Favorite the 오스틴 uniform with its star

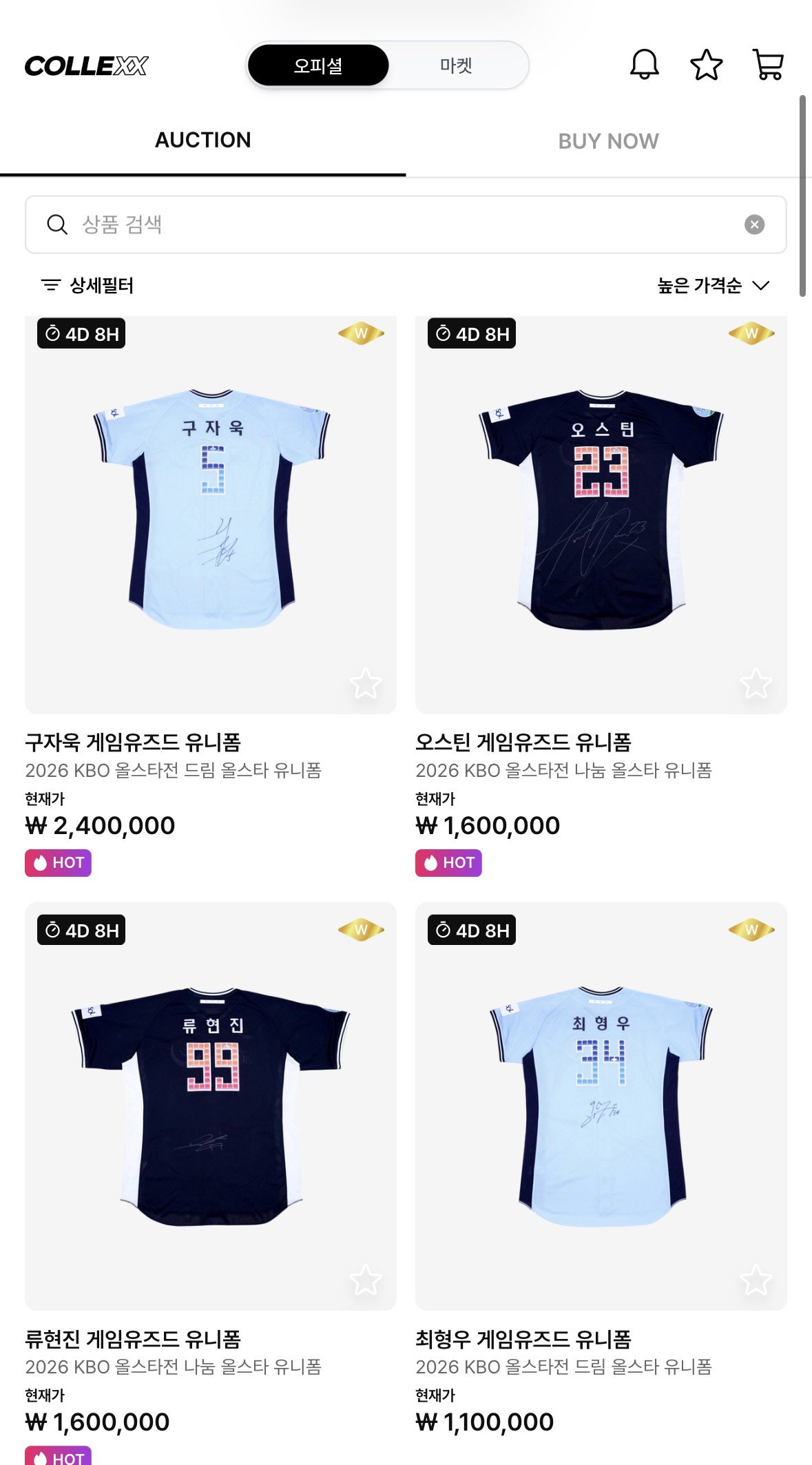point(756,683)
